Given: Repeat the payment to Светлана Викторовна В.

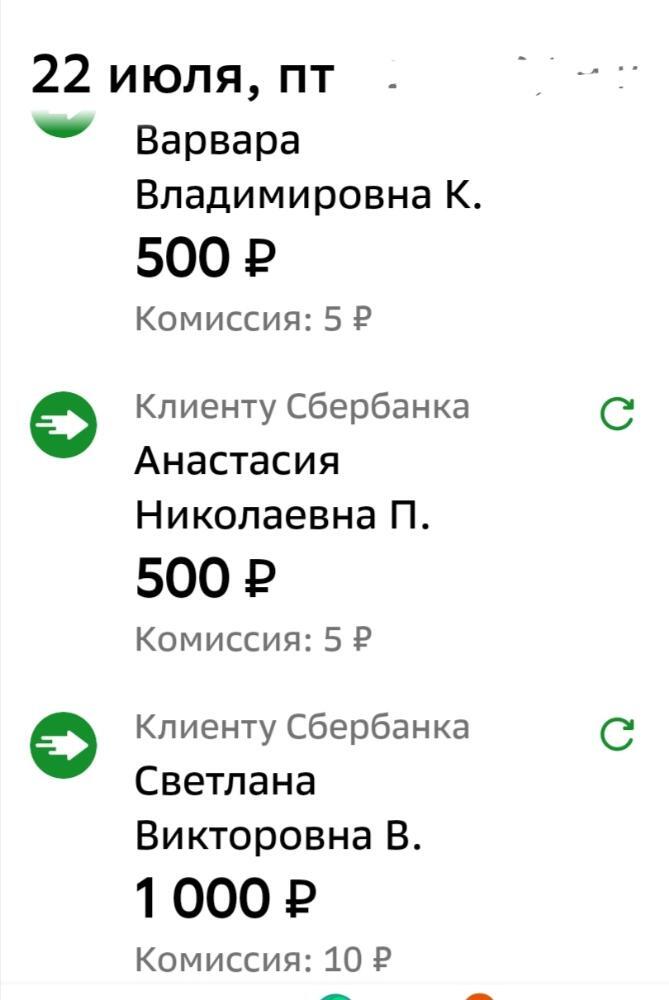Looking at the screenshot, I should pyautogui.click(x=616, y=735).
